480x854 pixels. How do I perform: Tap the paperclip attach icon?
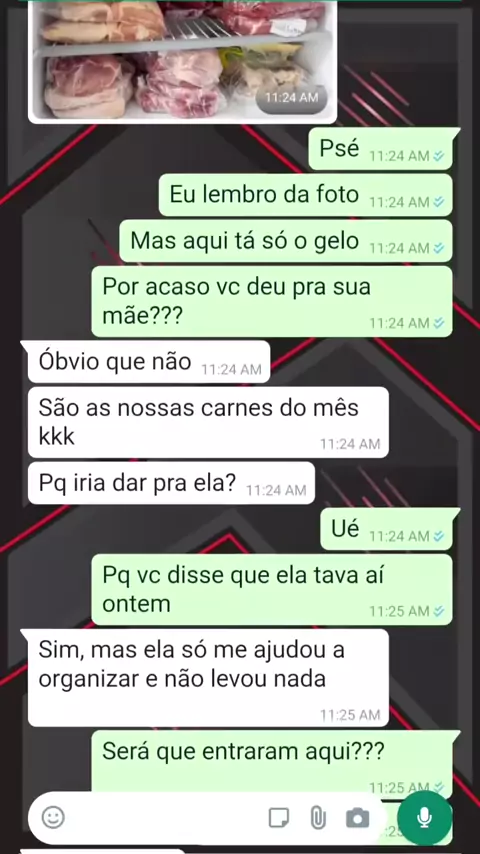[x=318, y=818]
